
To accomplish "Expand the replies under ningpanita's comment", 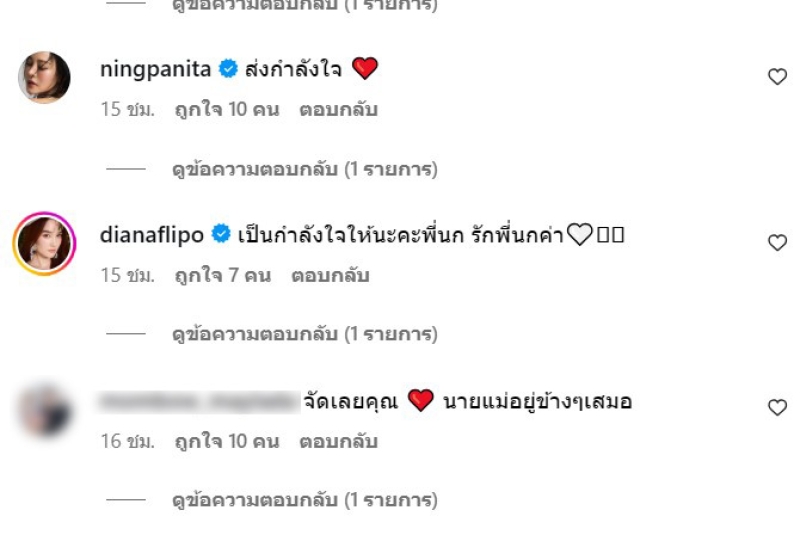I will [x=304, y=170].
